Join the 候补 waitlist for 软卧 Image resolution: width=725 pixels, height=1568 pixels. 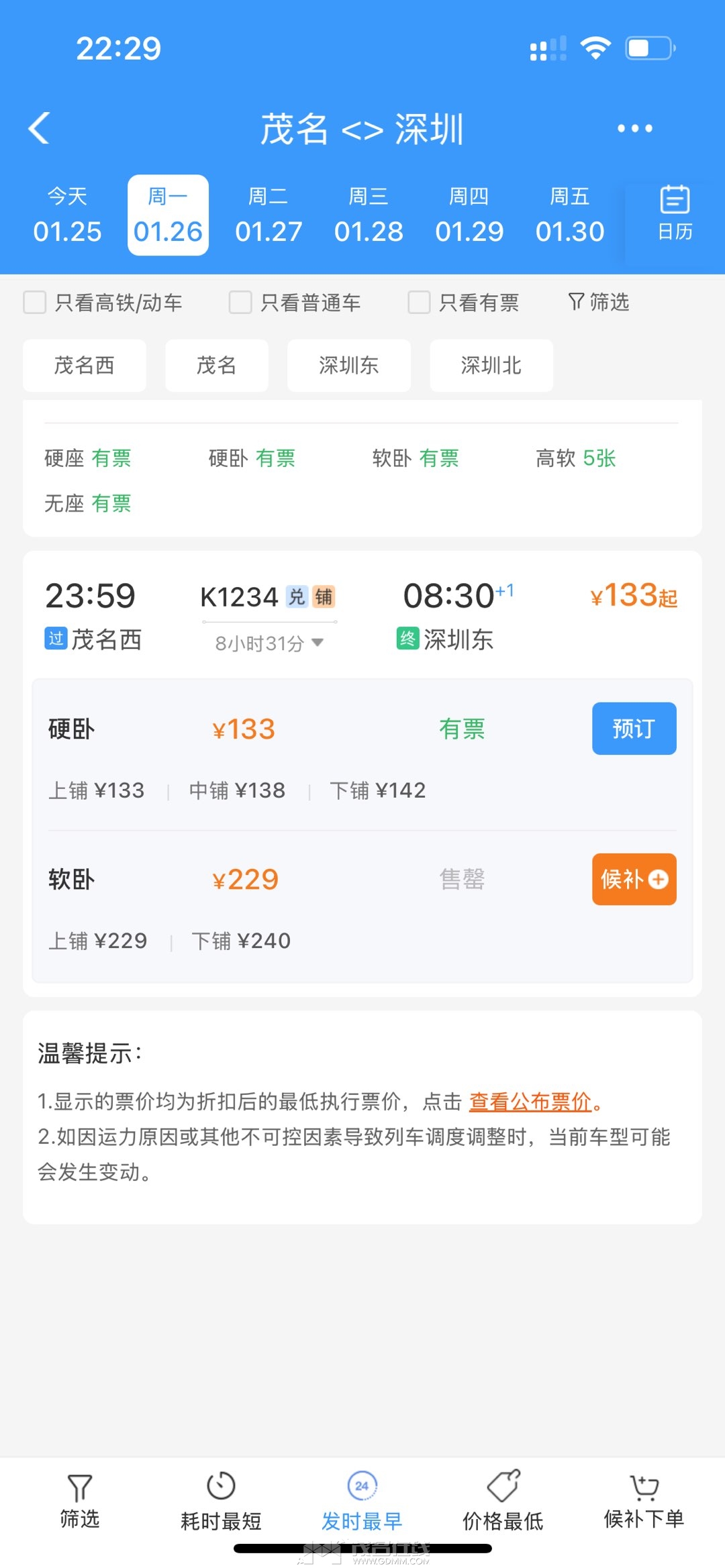click(x=634, y=879)
